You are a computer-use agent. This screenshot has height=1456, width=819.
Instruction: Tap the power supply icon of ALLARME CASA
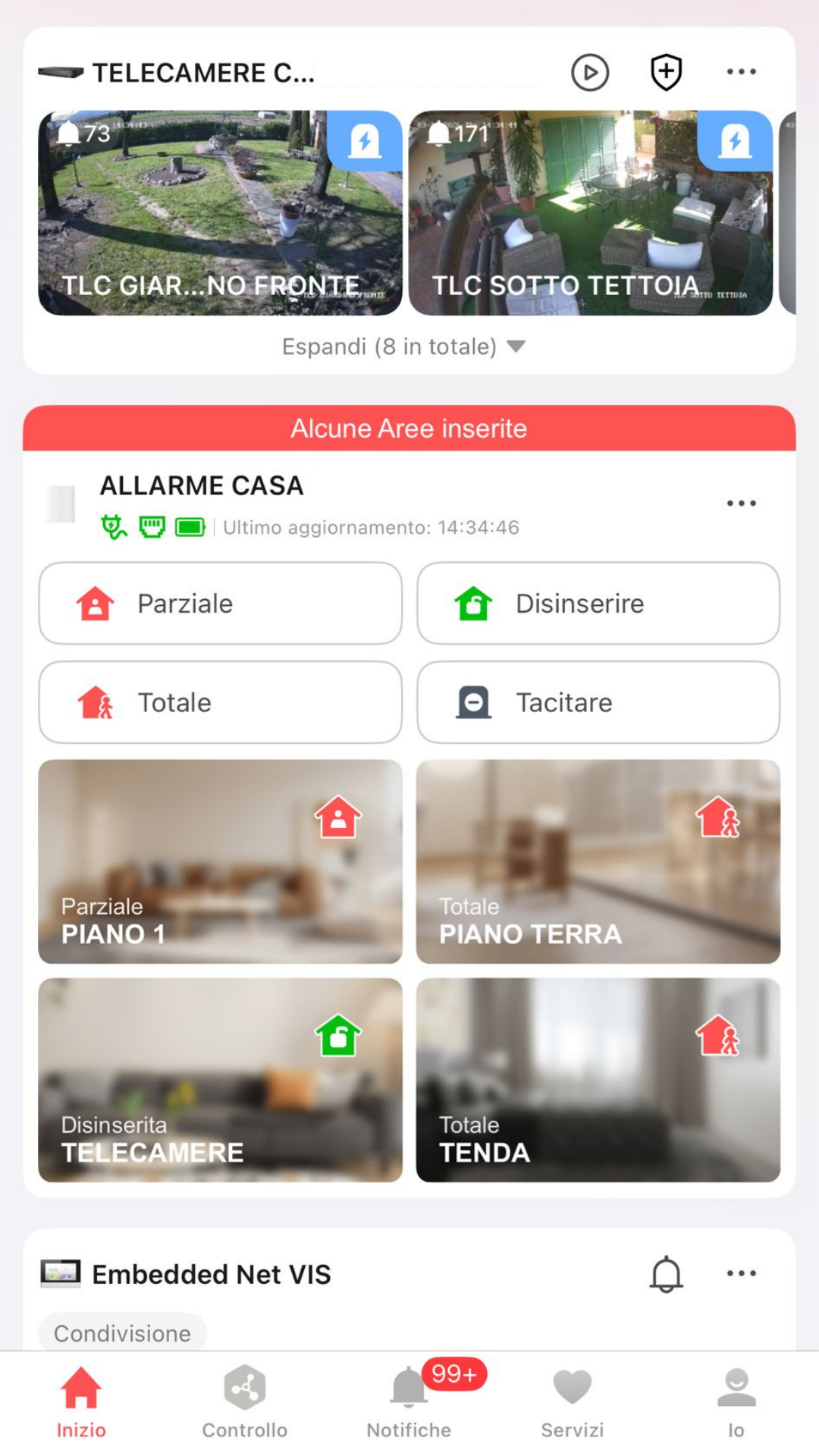[x=112, y=527]
